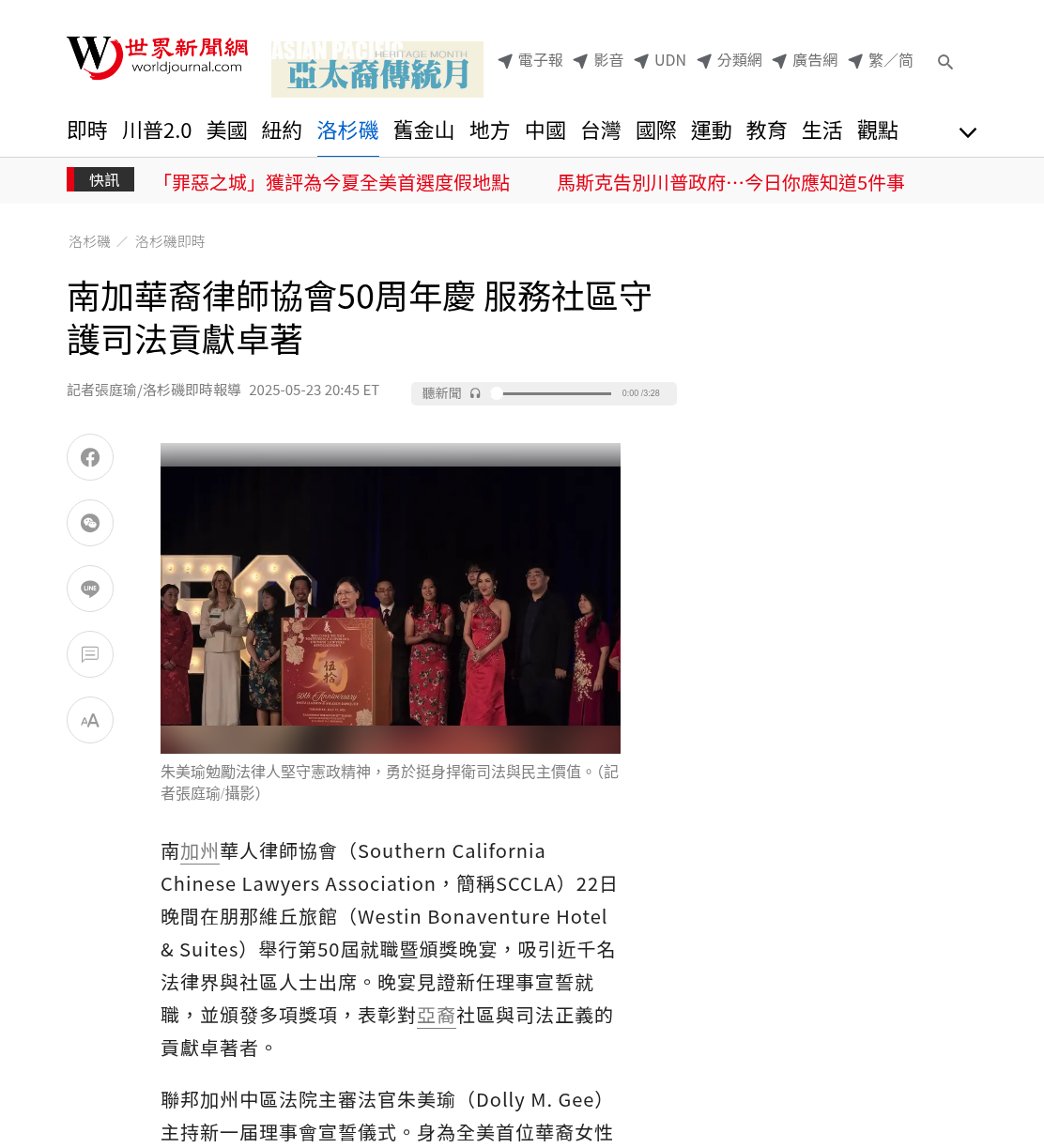Open the 亞太裔傳統月 banner
Image resolution: width=1044 pixels, height=1148 pixels.
(377, 69)
